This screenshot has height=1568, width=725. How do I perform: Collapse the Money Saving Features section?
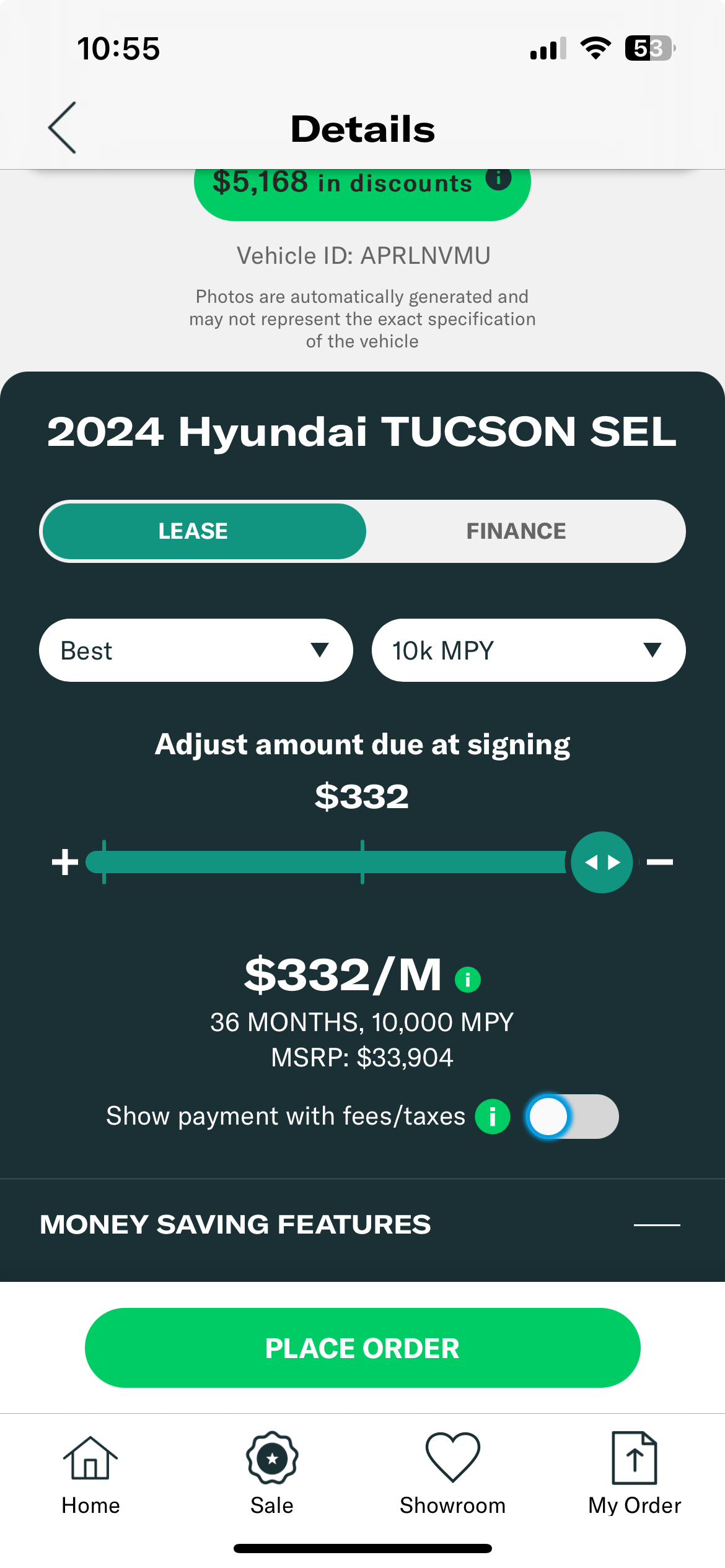657,1224
